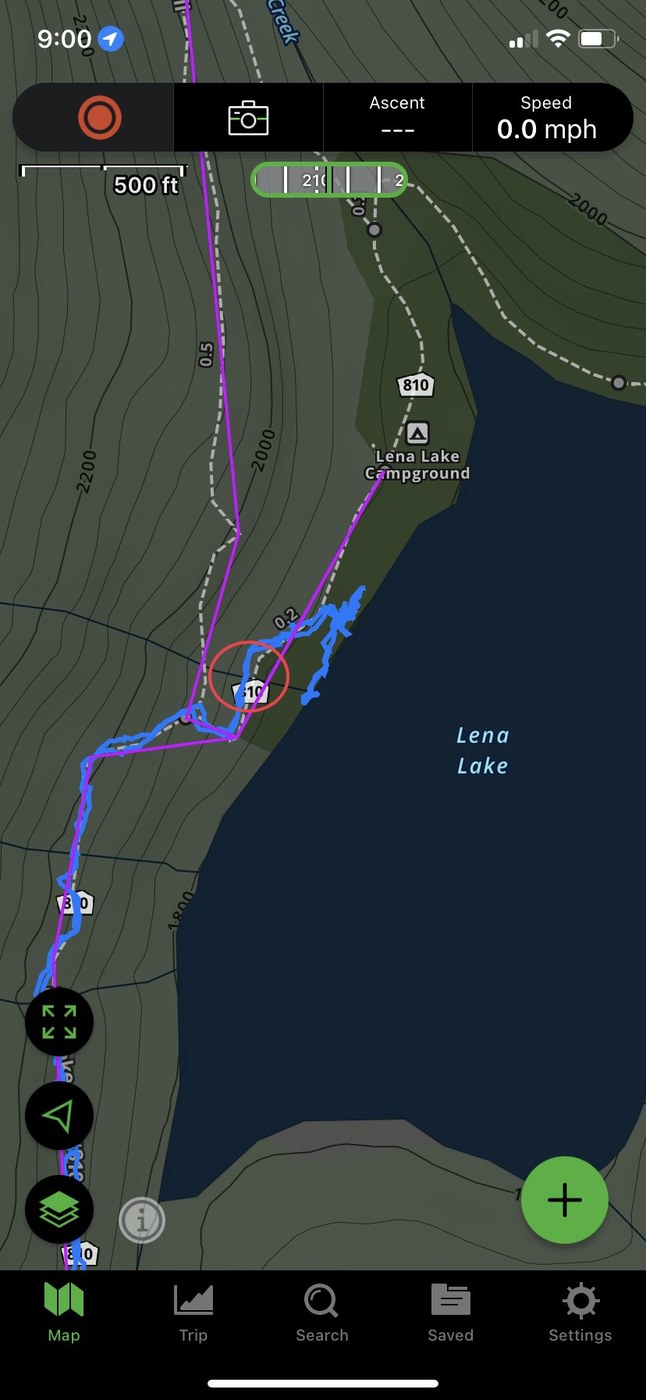Switch to the Trip tab
The image size is (646, 1400).
(193, 1313)
